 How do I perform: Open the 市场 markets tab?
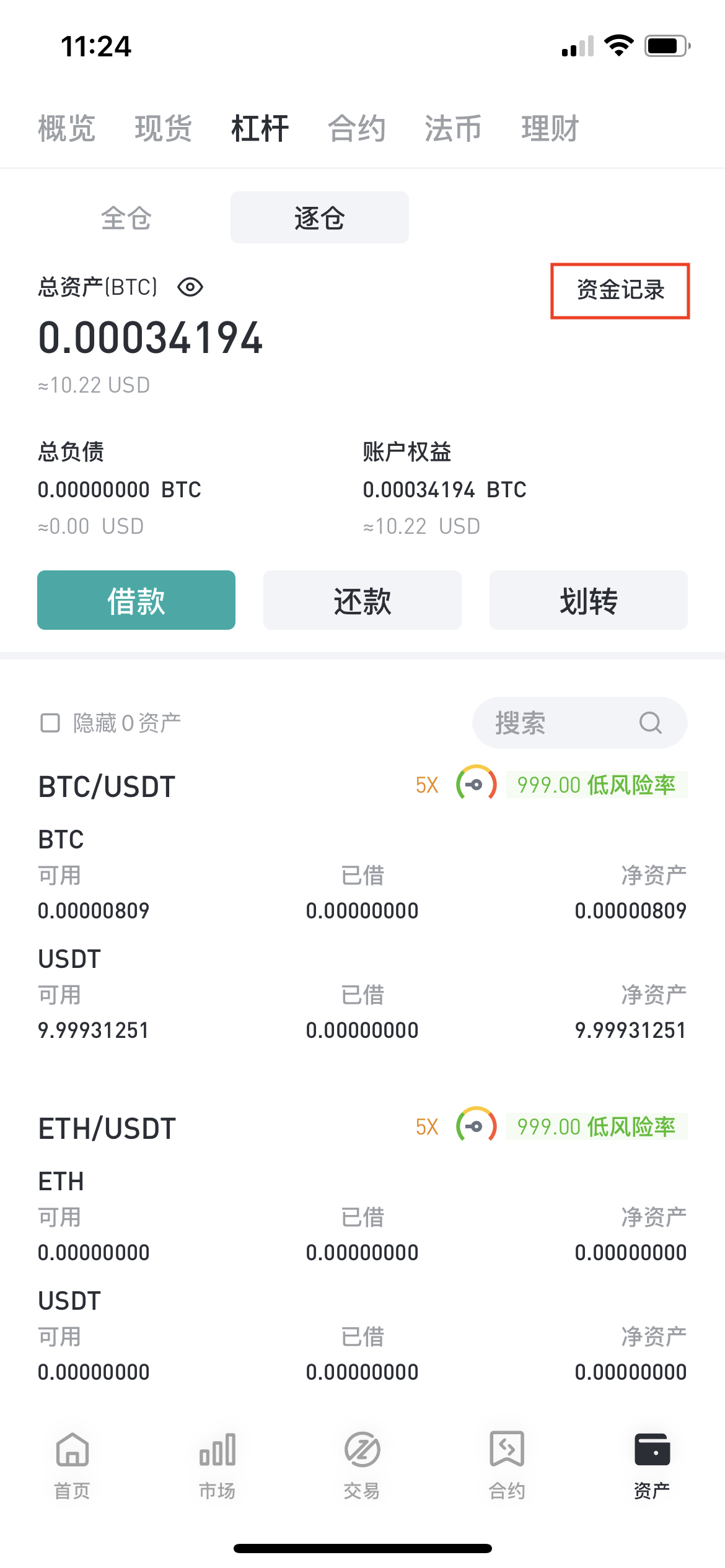point(217,1465)
